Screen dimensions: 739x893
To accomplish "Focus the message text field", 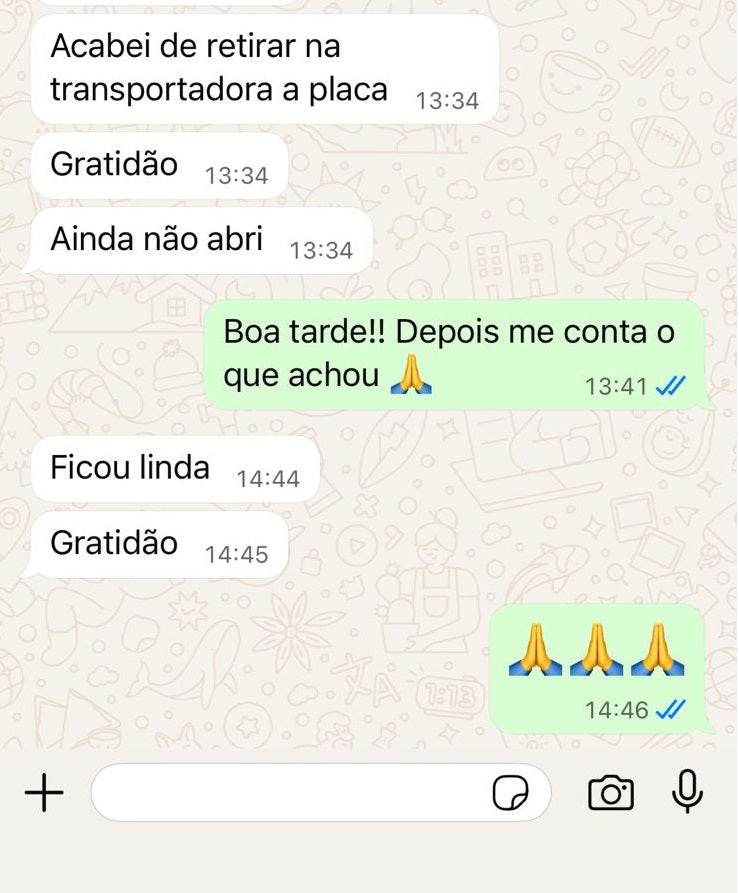I will 290,793.
